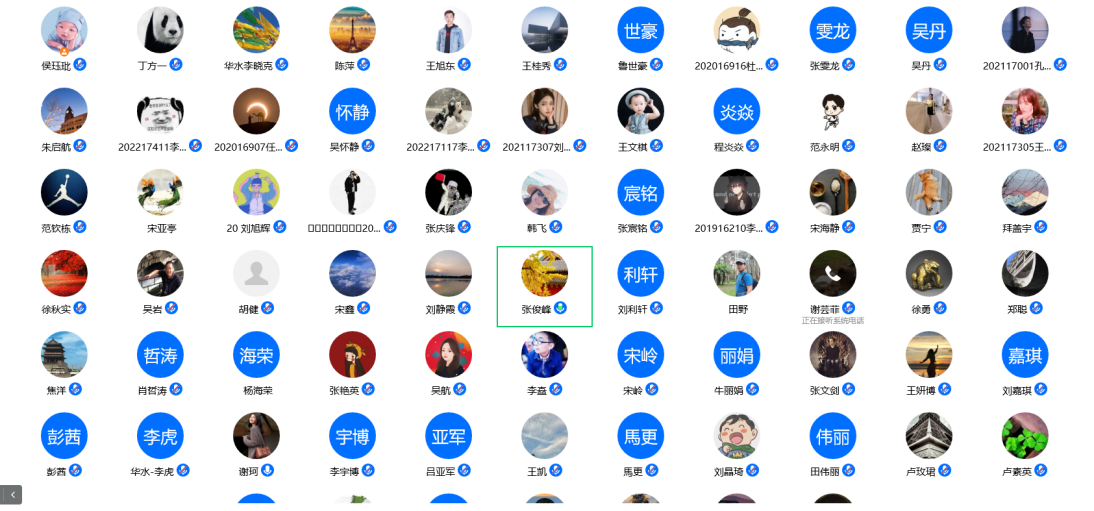Select participant 程炎炎
The width and height of the screenshot is (1094, 511).
736,112
